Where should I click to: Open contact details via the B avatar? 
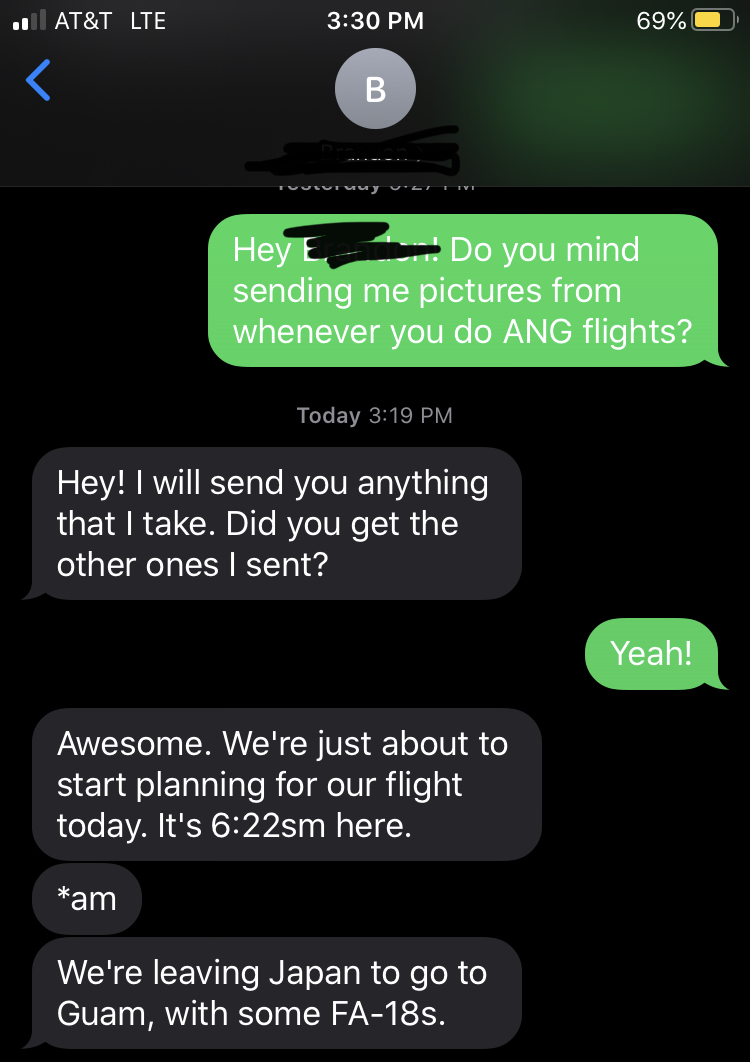375,90
